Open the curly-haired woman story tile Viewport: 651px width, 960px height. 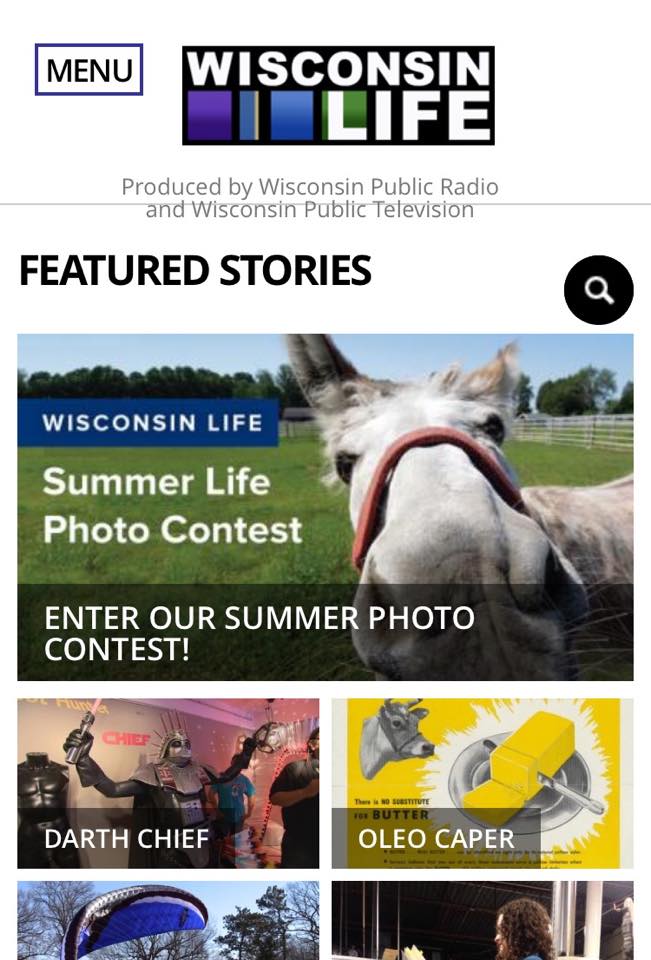pos(482,921)
